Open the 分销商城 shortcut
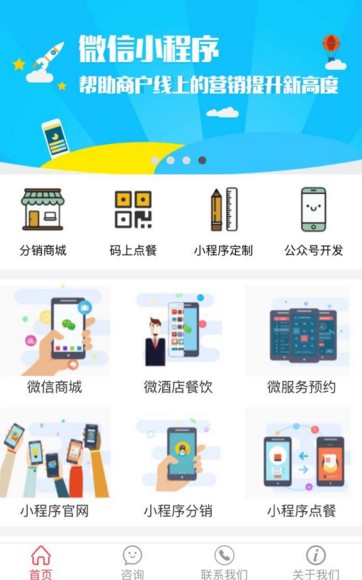This screenshot has height=580, width=362. [x=43, y=222]
